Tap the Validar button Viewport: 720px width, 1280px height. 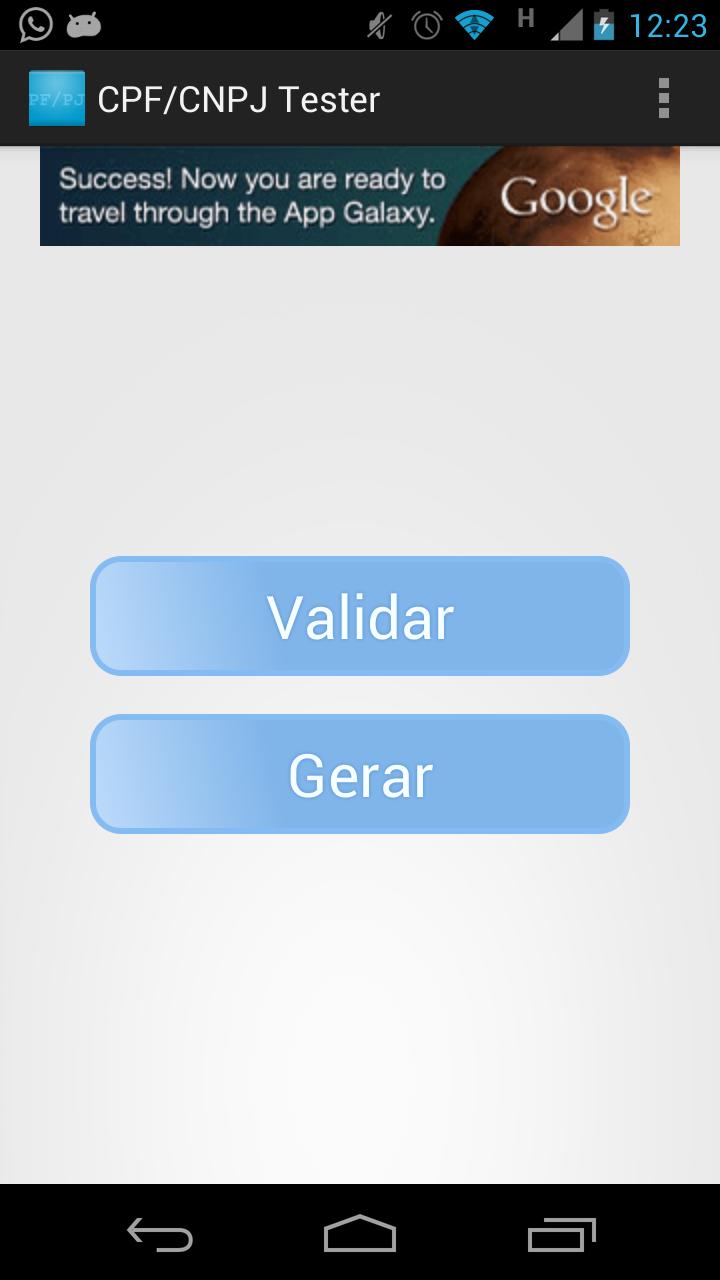coord(360,616)
